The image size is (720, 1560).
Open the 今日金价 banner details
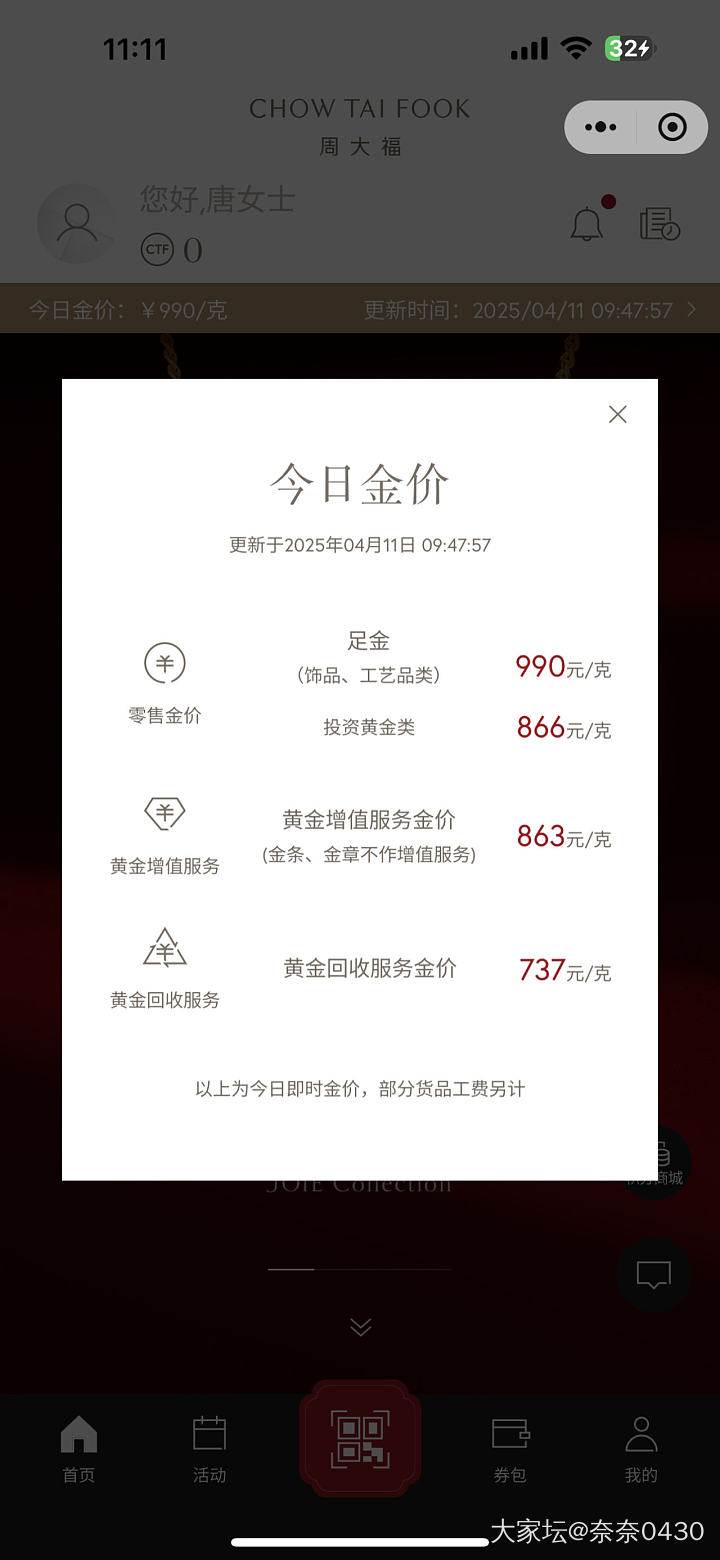(x=360, y=310)
